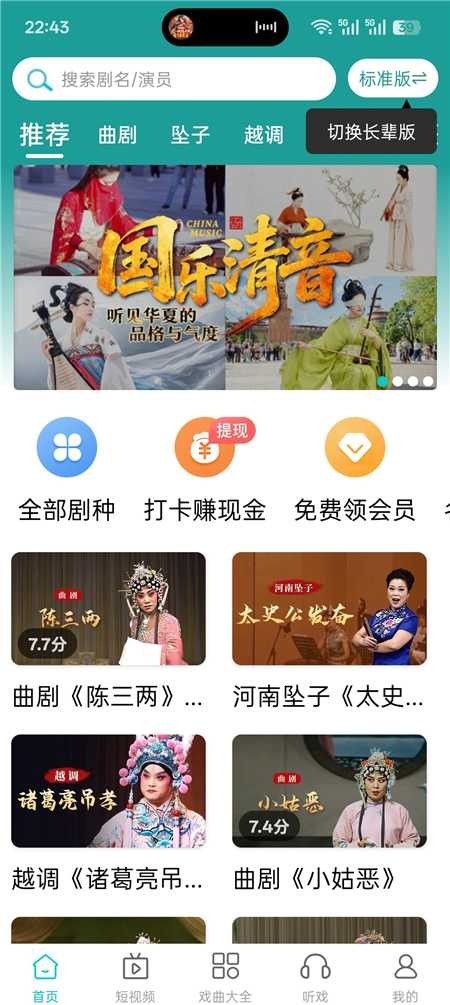The image size is (450, 1005).
Task: Go to the 短视频 tab
Action: pyautogui.click(x=135, y=977)
